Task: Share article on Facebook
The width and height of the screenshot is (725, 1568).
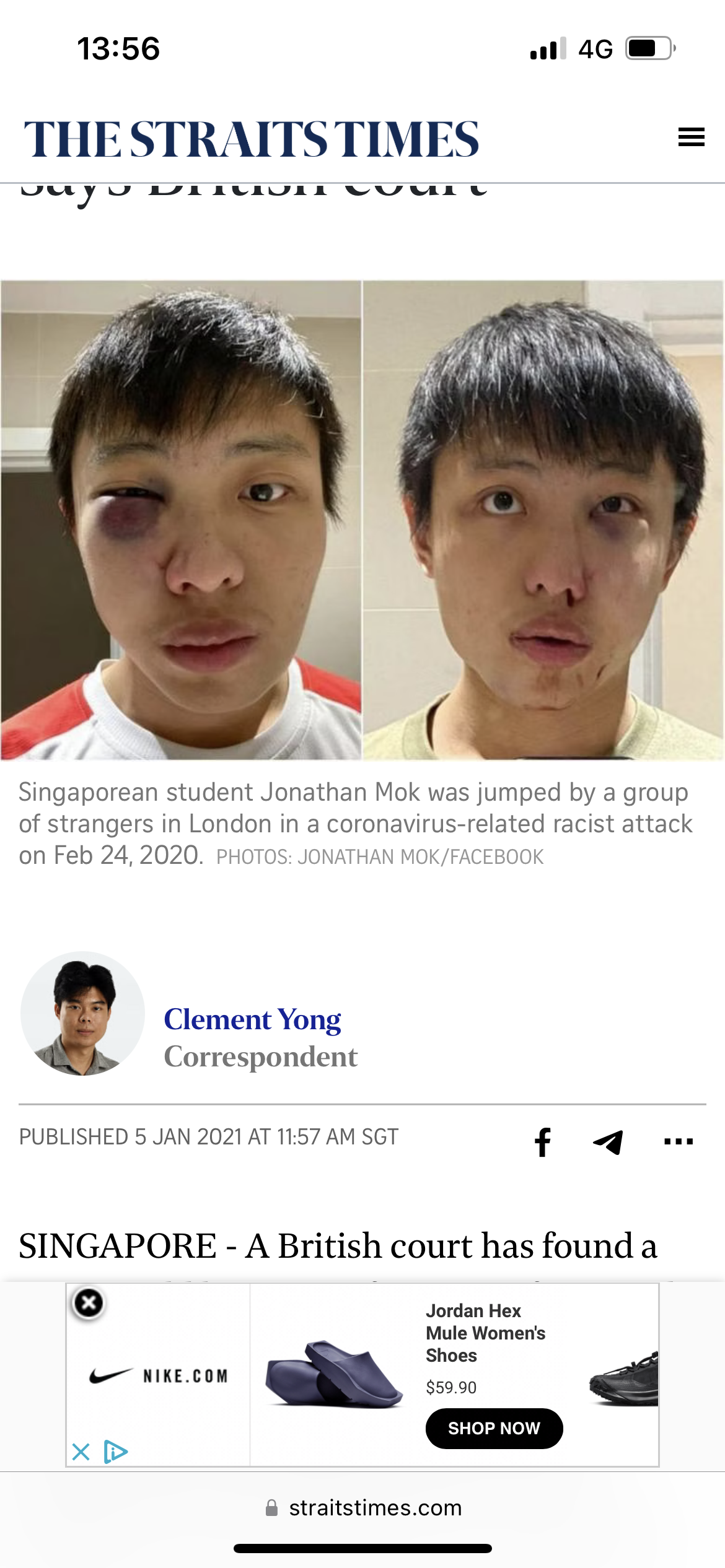Action: (543, 1142)
